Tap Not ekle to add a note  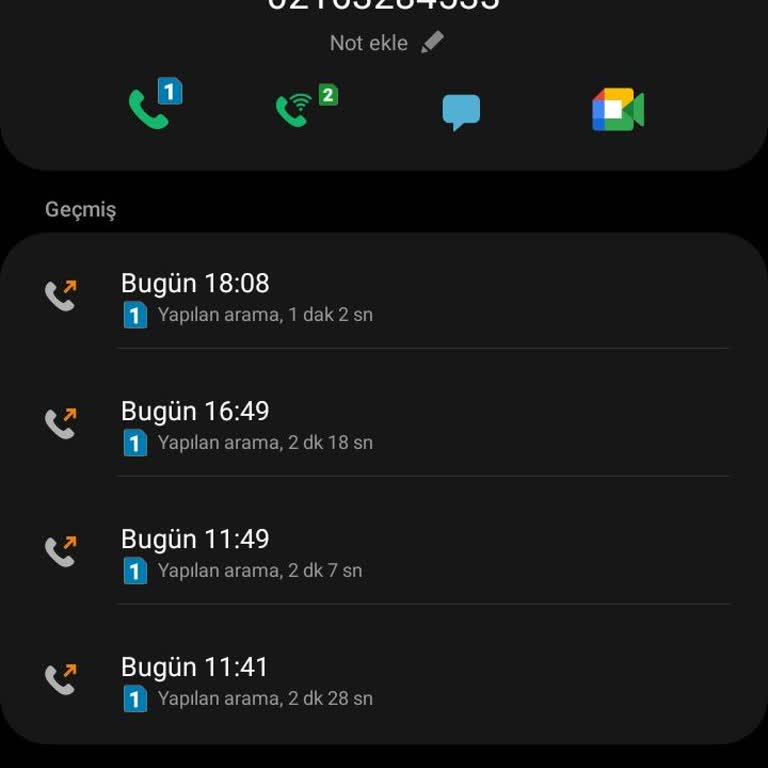click(385, 43)
